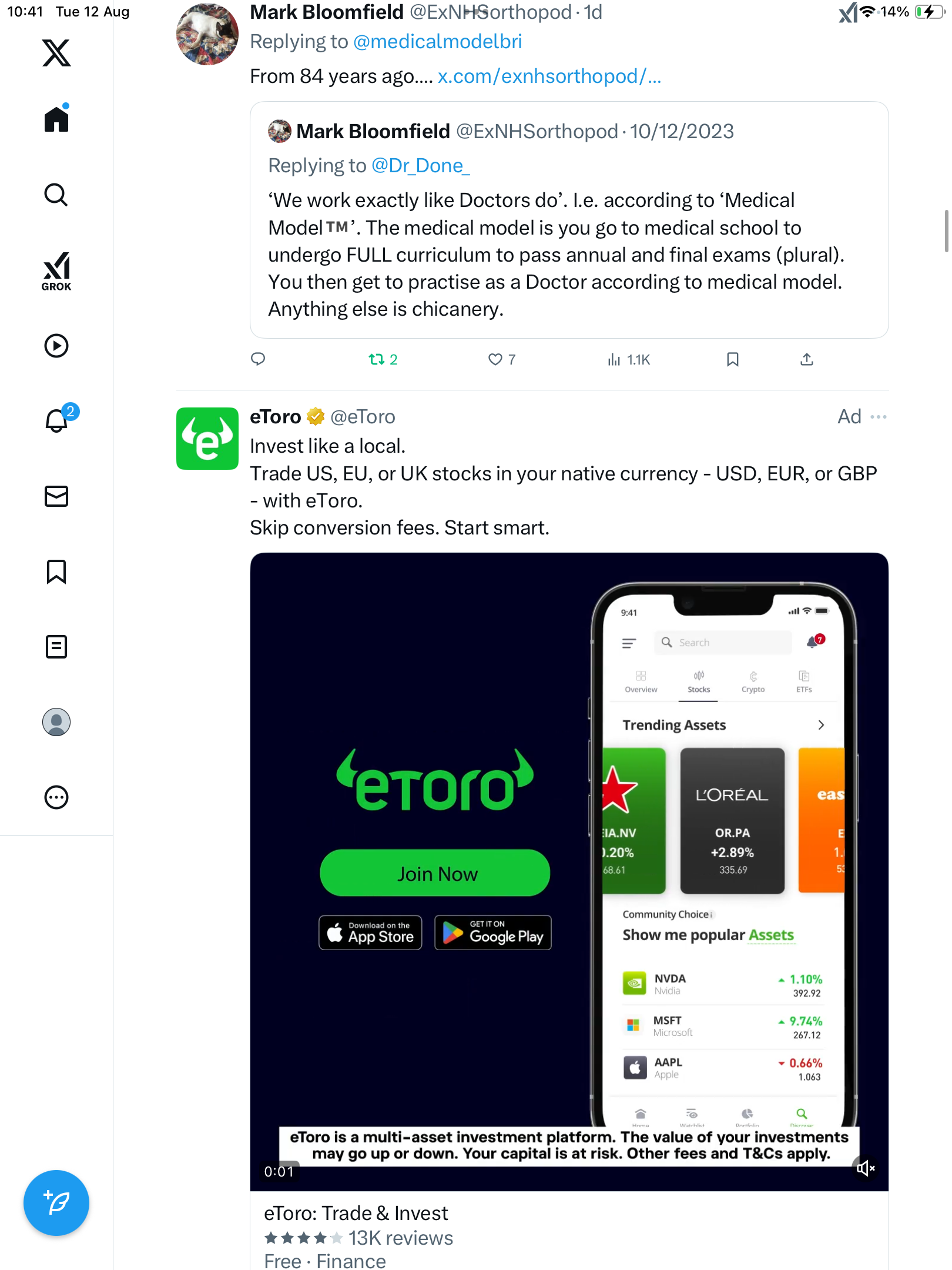Bookmark Mark Bloomfield's post

[x=732, y=359]
